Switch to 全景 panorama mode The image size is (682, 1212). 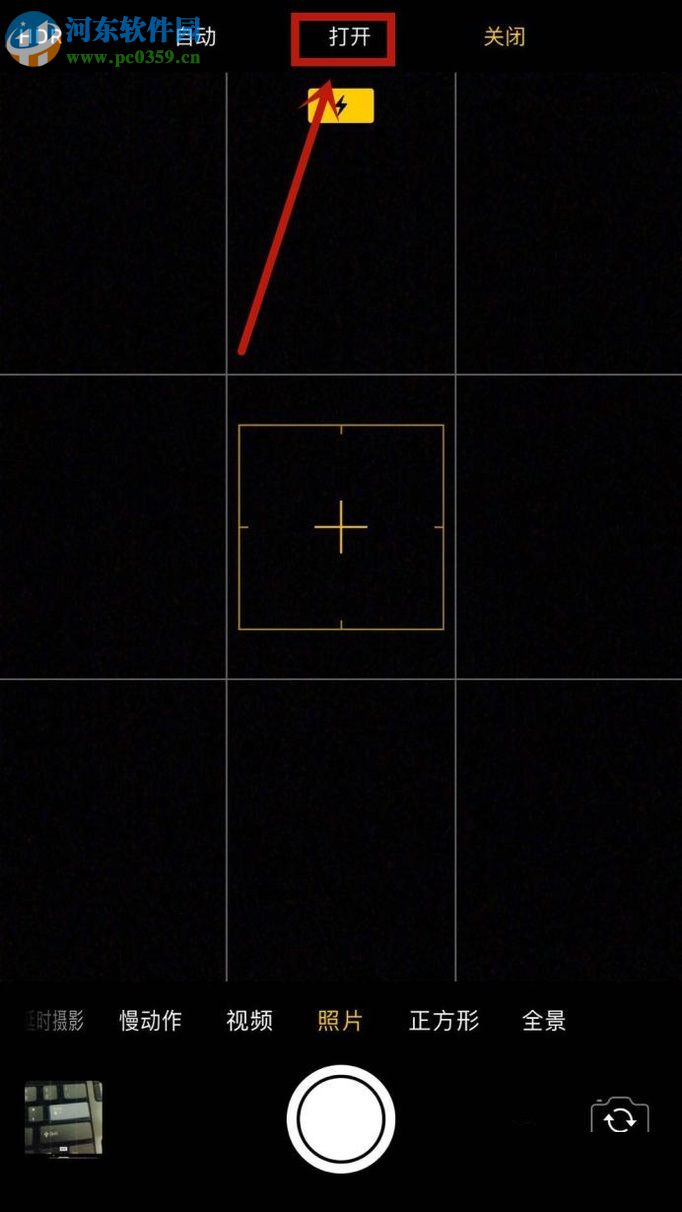click(x=544, y=1021)
